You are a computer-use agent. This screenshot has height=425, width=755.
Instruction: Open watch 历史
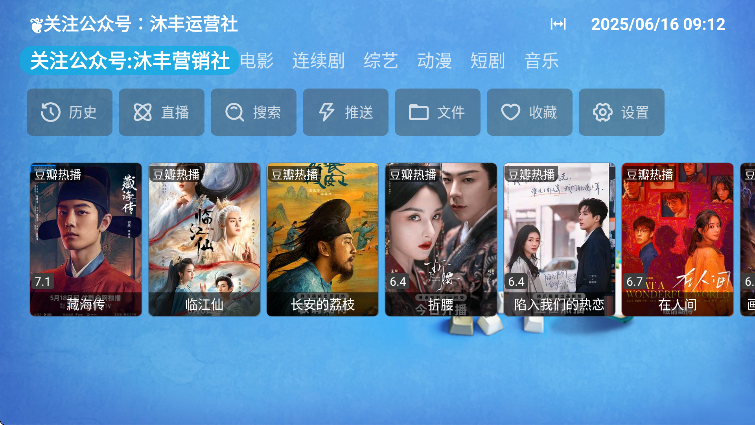coord(69,112)
